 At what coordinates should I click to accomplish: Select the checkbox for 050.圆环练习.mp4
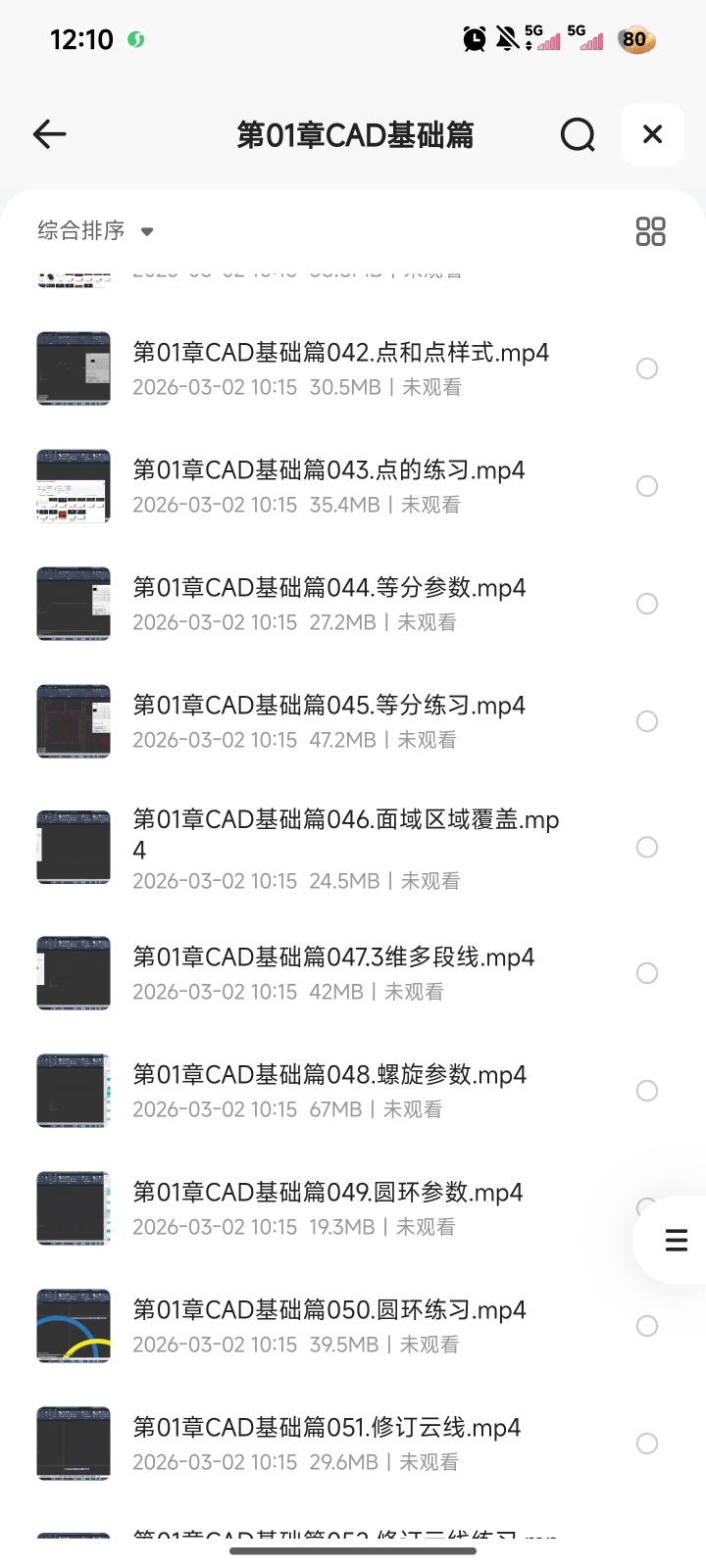coord(647,1326)
